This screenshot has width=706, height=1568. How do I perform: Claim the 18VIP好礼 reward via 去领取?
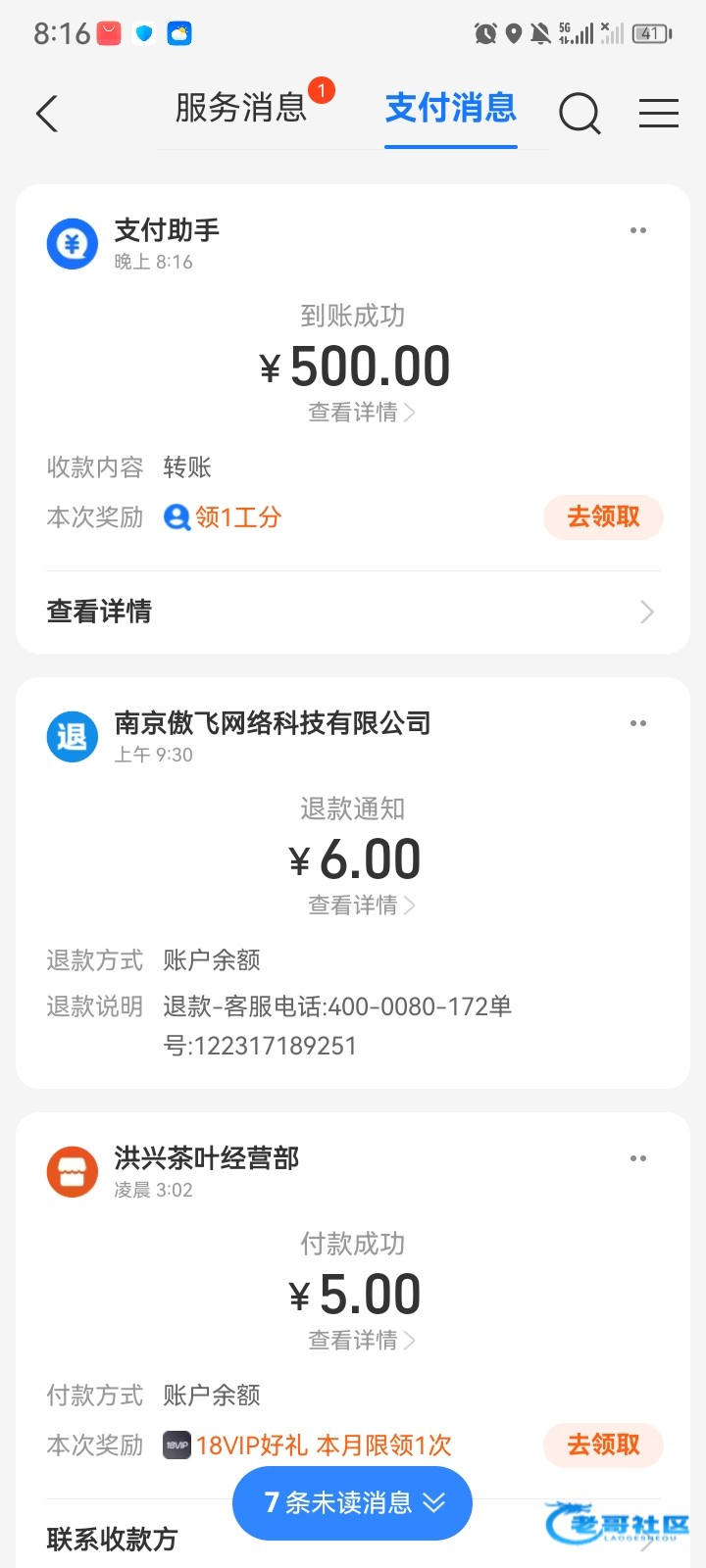pyautogui.click(x=603, y=1445)
